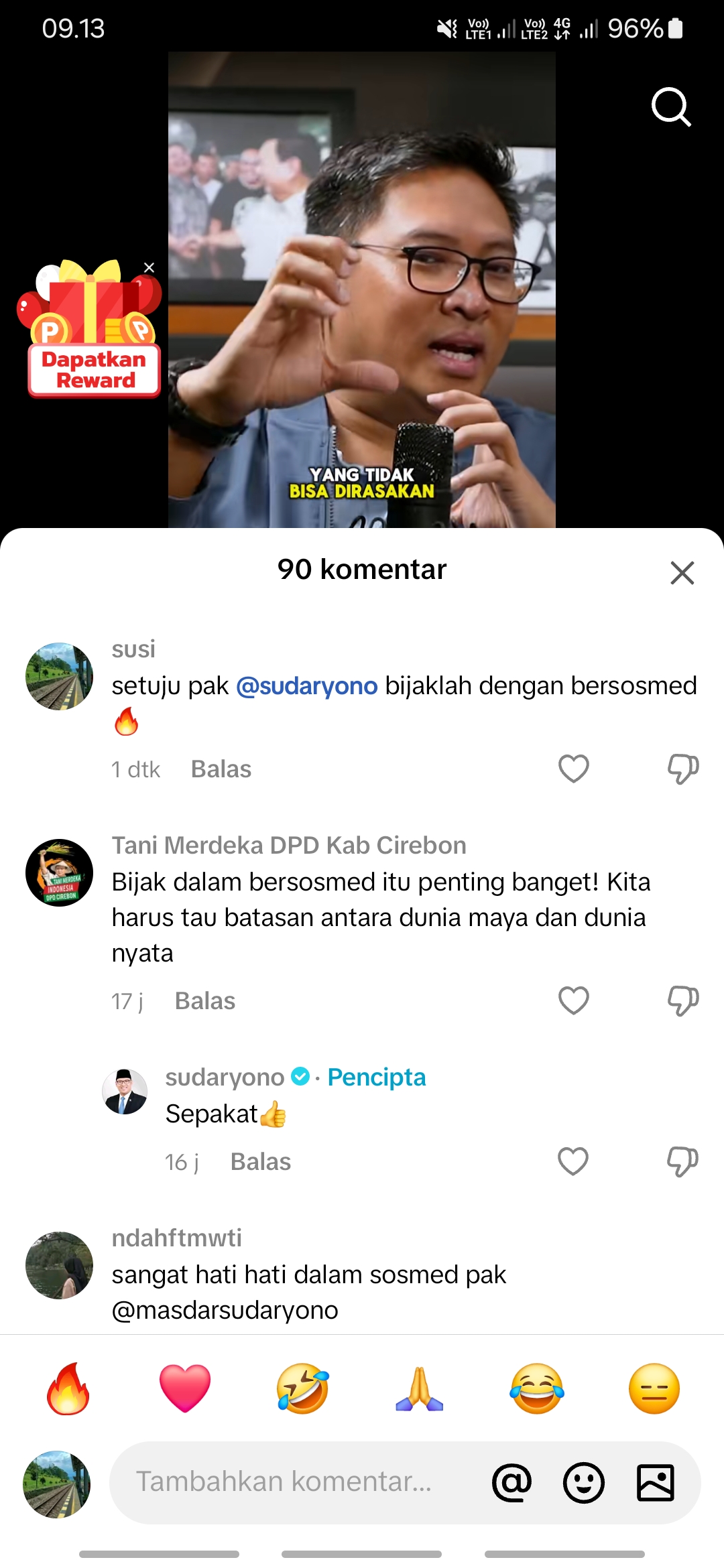The image size is (724, 1568).
Task: Open the Dapatkan Reward gift
Action: point(90,330)
